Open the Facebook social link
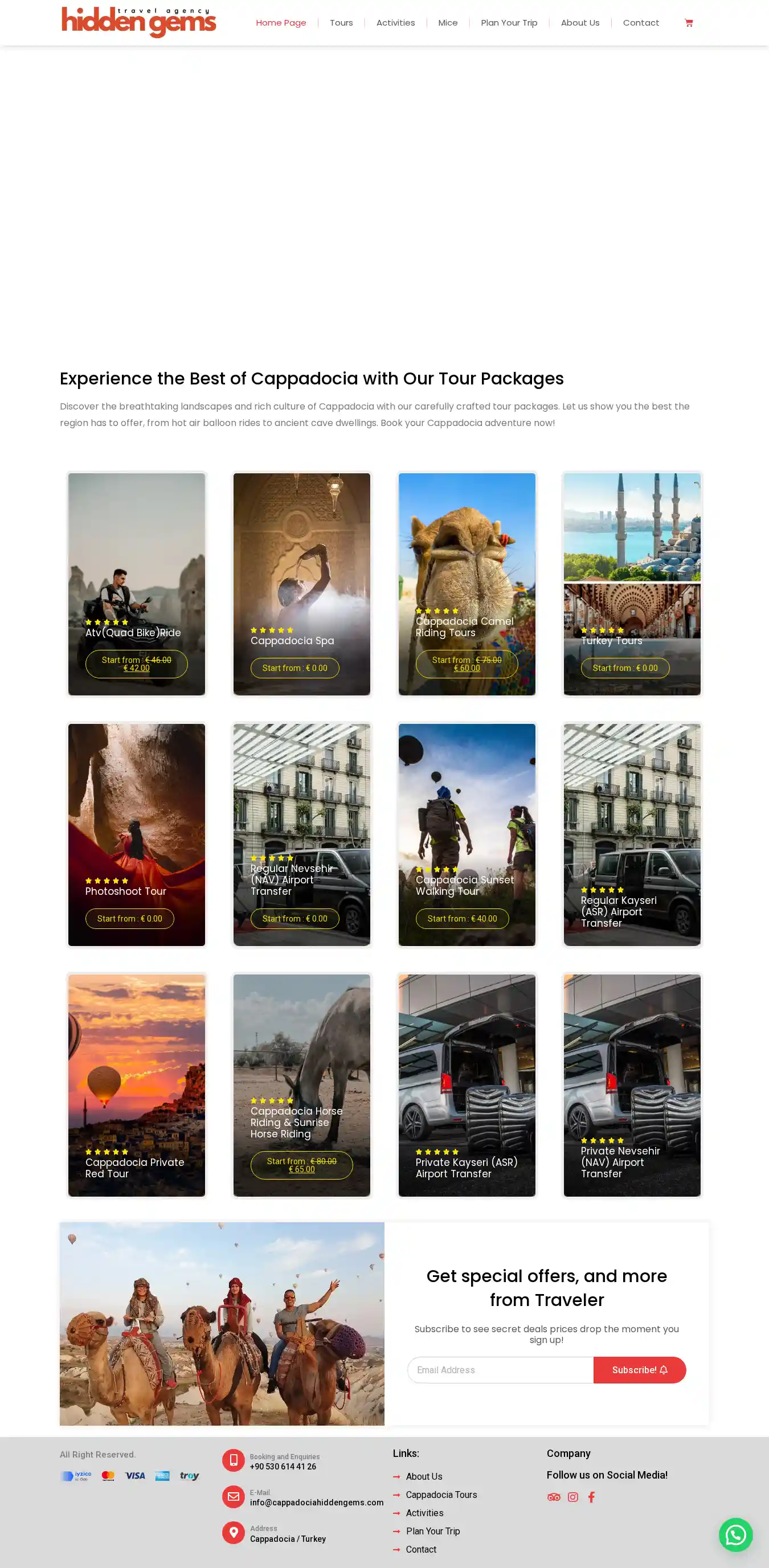The height and width of the screenshot is (1568, 769). click(x=591, y=1497)
